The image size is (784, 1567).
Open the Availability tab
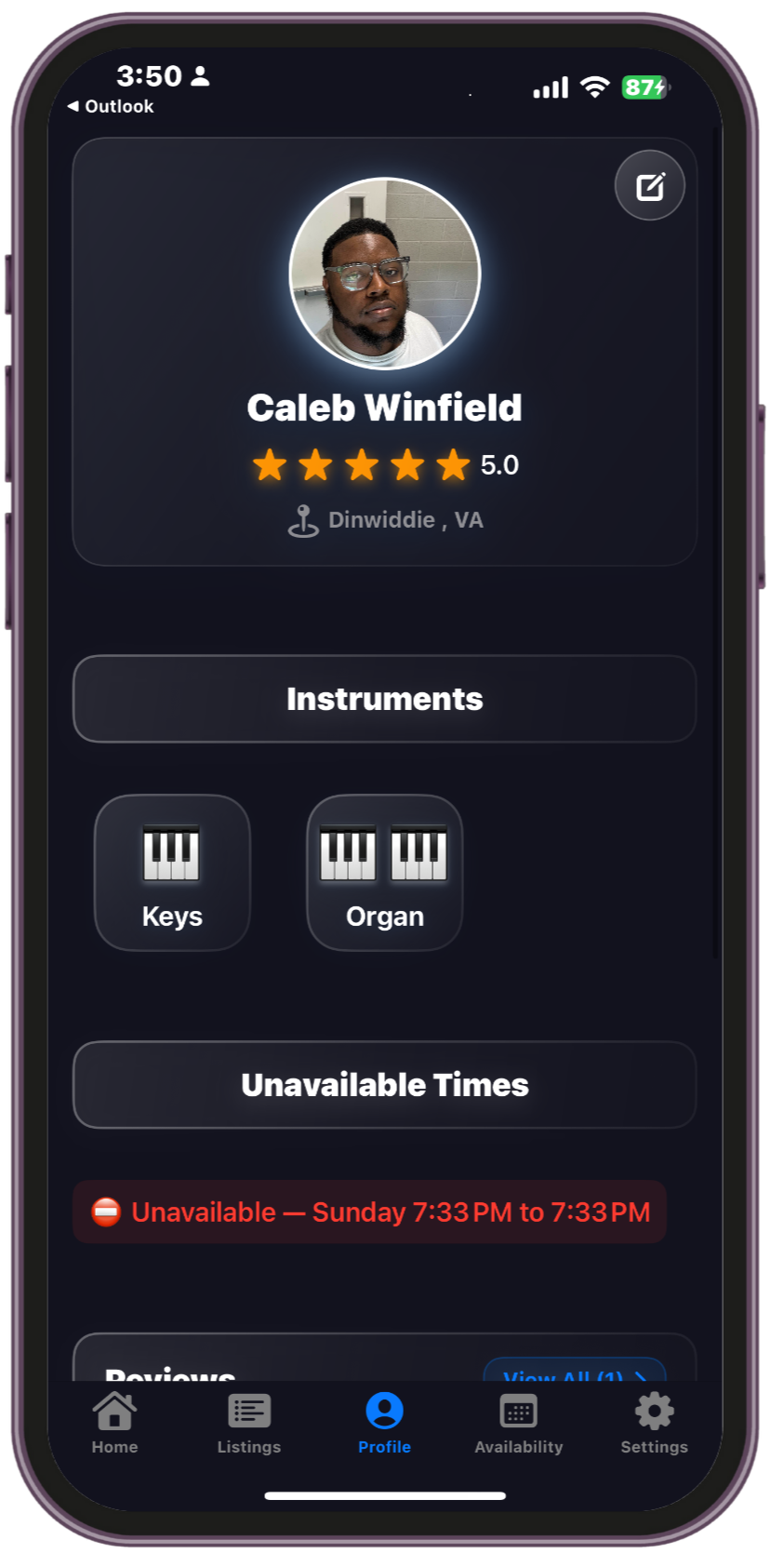[518, 1423]
